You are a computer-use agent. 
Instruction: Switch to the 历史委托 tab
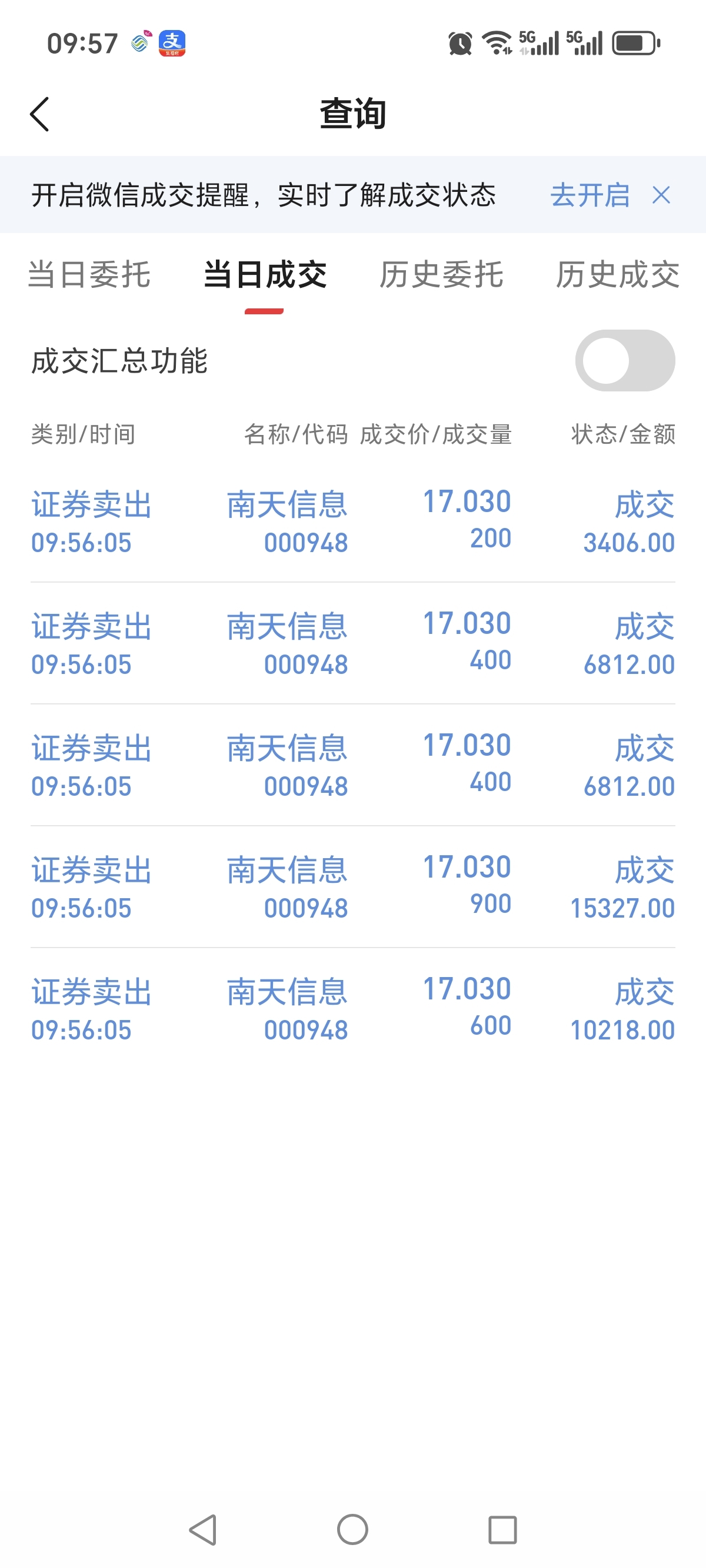click(441, 274)
